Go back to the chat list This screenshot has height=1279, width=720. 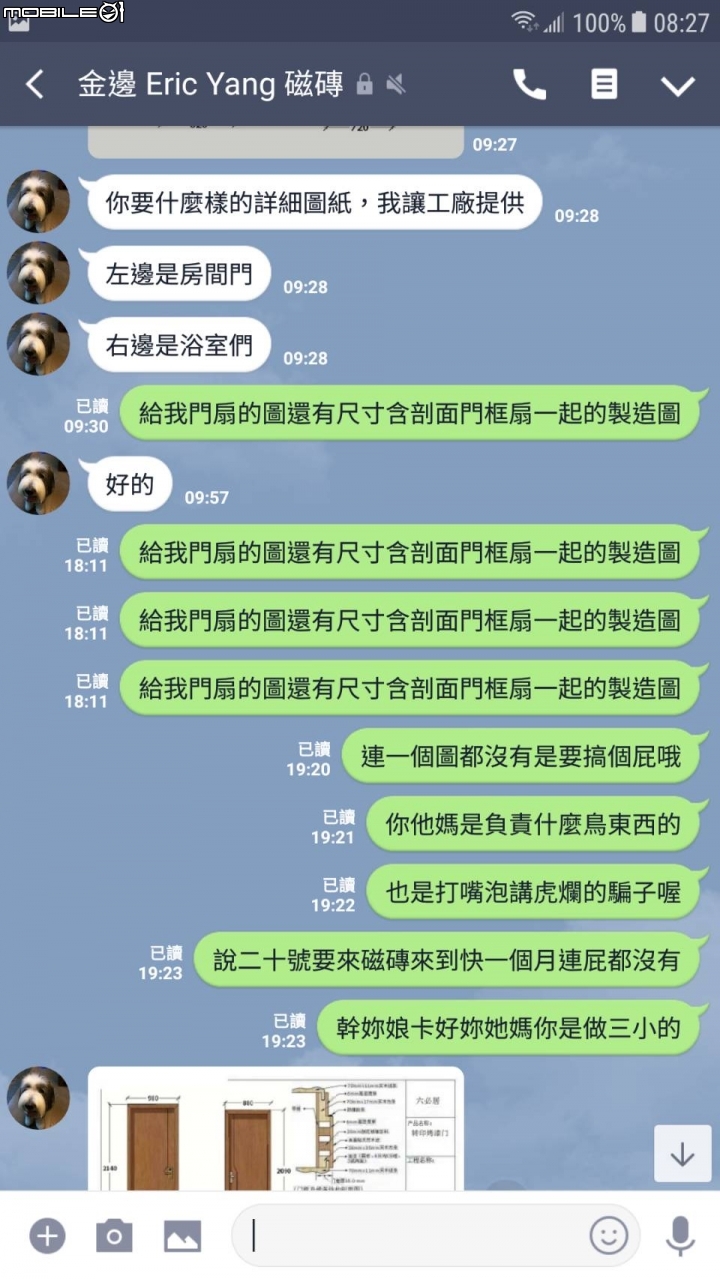[34, 84]
